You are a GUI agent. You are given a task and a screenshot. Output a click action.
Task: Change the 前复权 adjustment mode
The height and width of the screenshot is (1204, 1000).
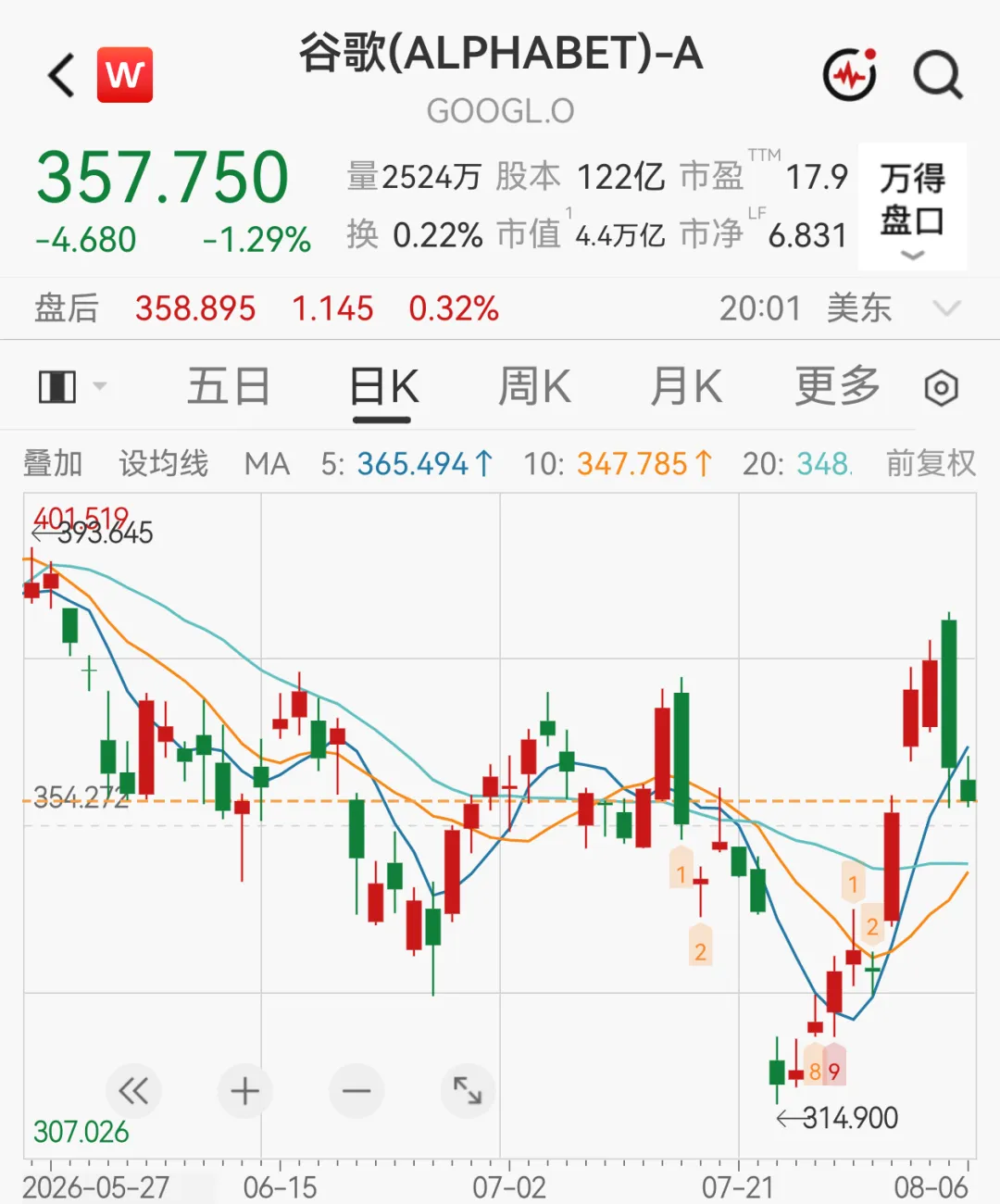click(x=931, y=463)
